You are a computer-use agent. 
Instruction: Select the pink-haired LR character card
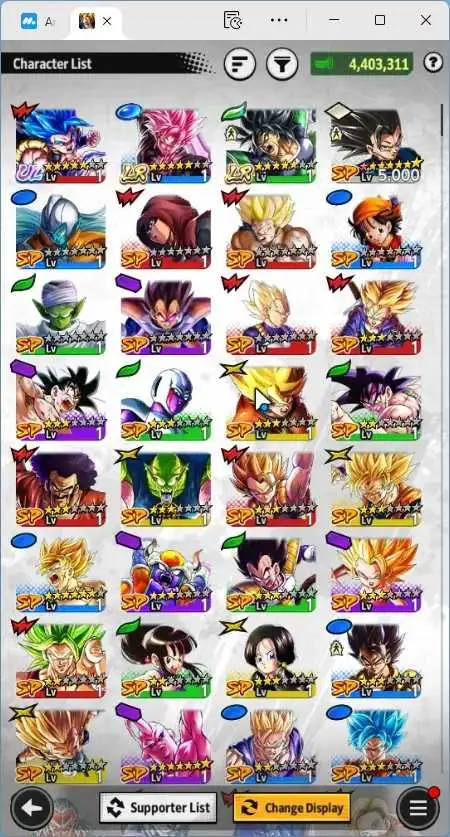click(x=165, y=144)
